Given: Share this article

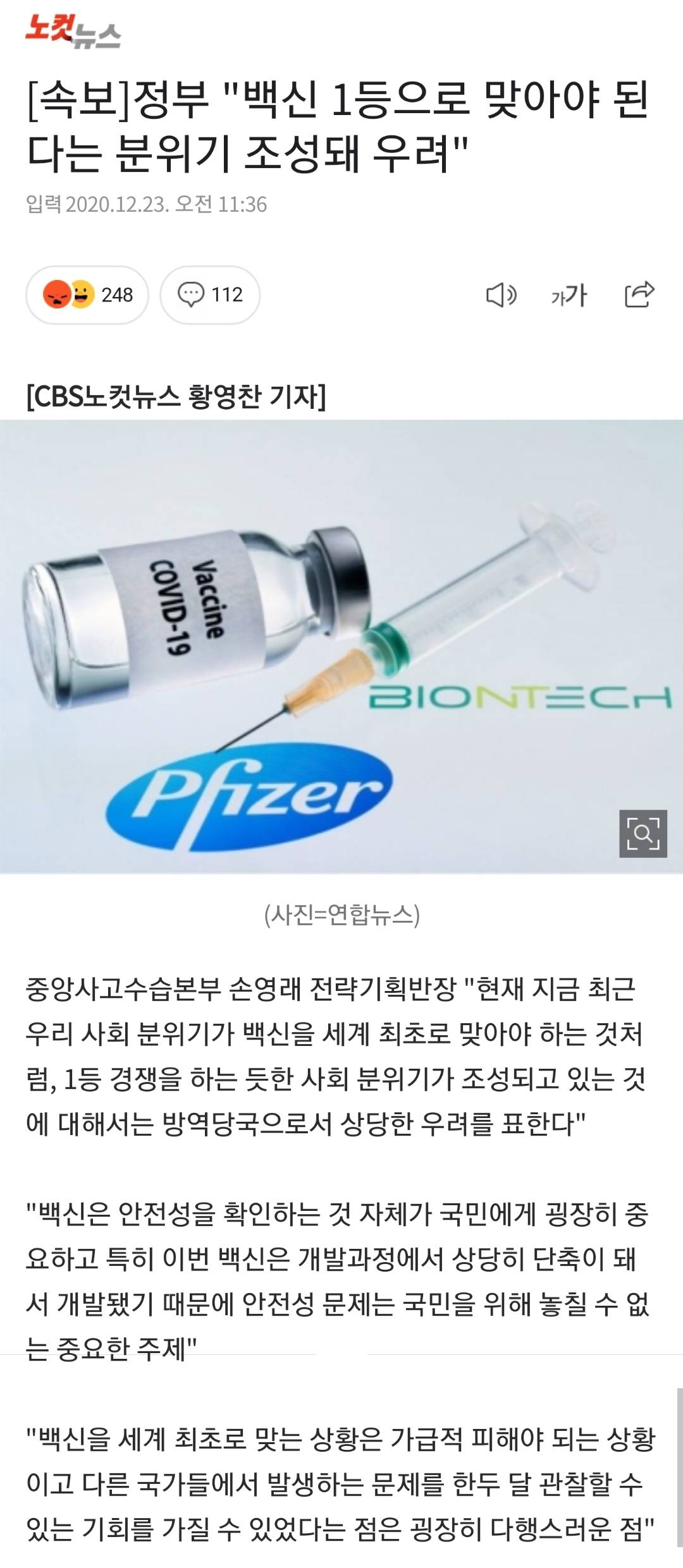Looking at the screenshot, I should click(x=639, y=294).
